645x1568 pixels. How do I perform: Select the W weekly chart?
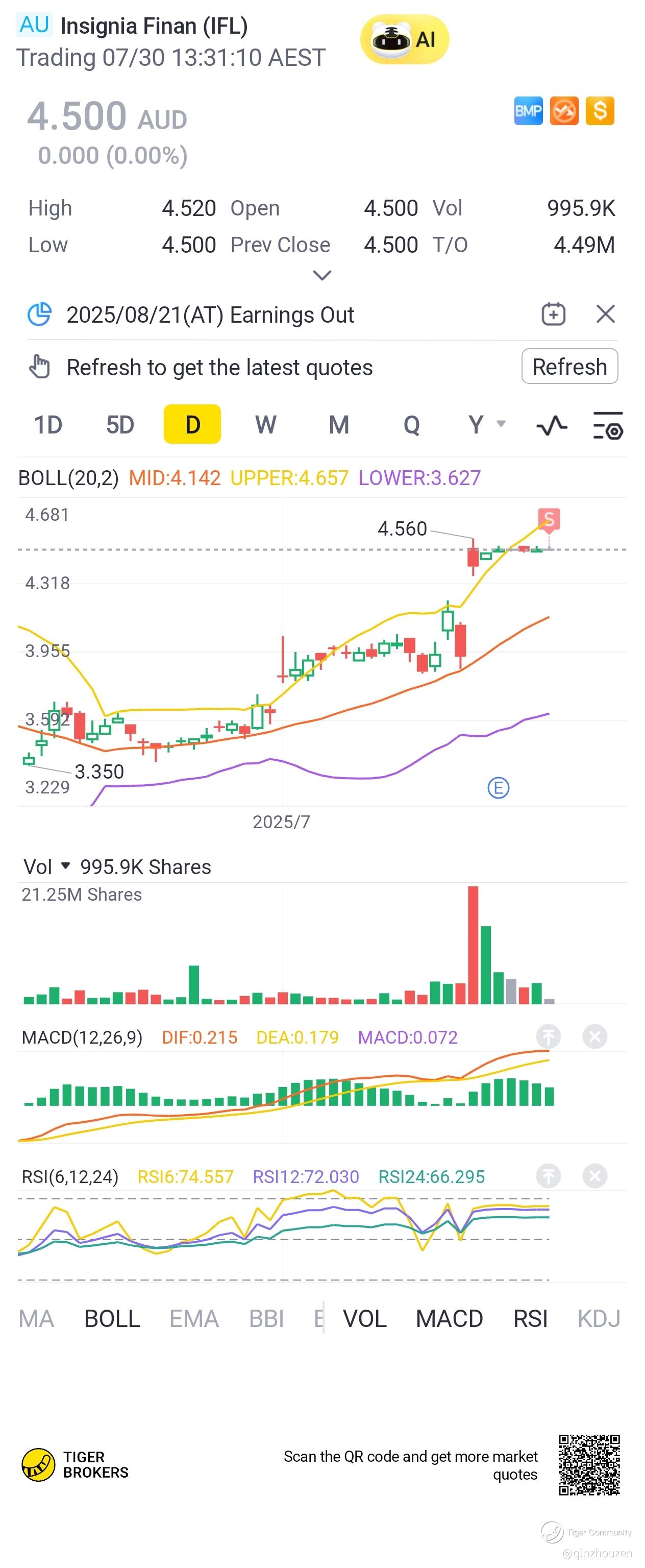(x=265, y=424)
